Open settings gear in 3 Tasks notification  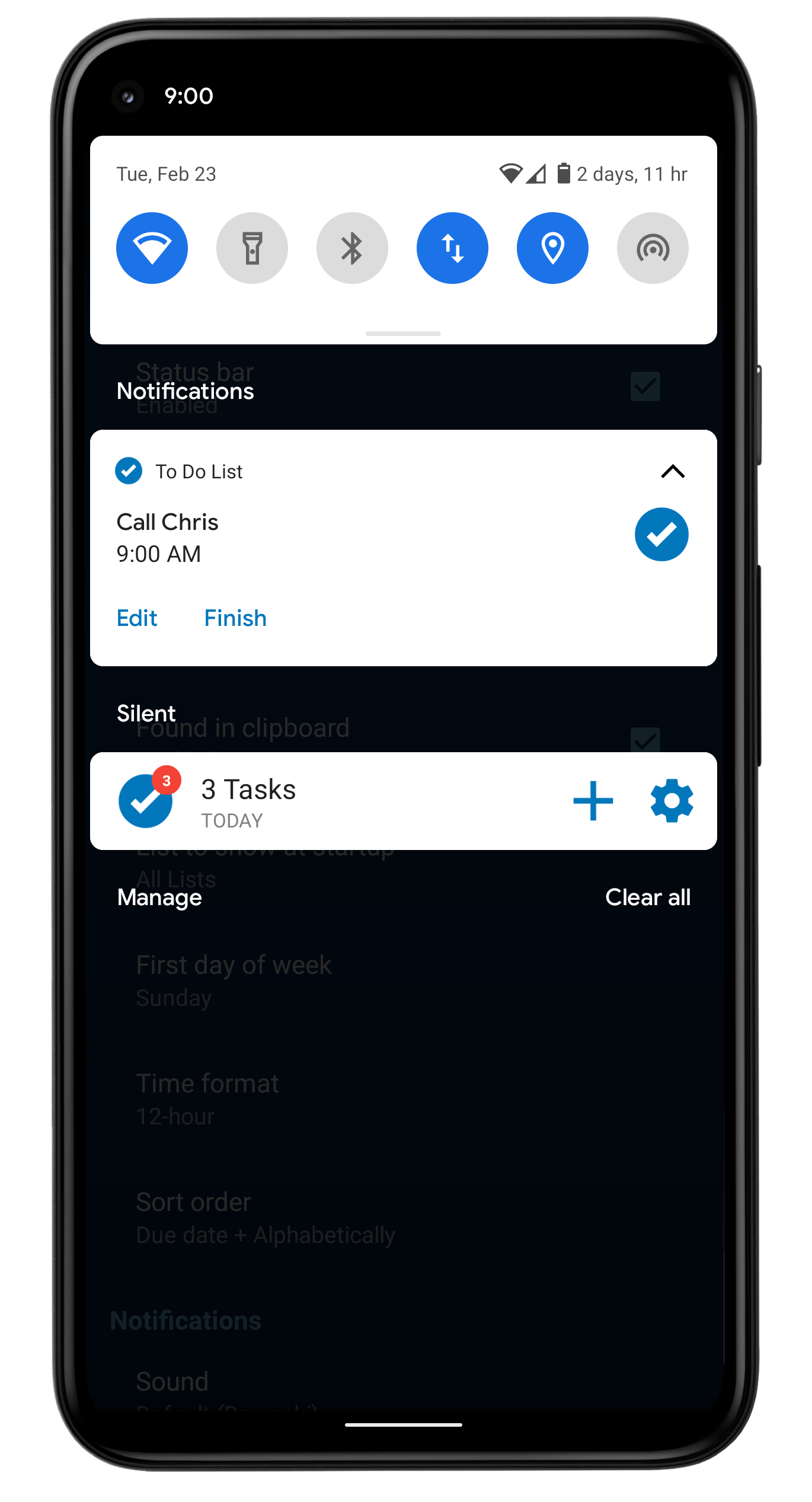coord(672,801)
